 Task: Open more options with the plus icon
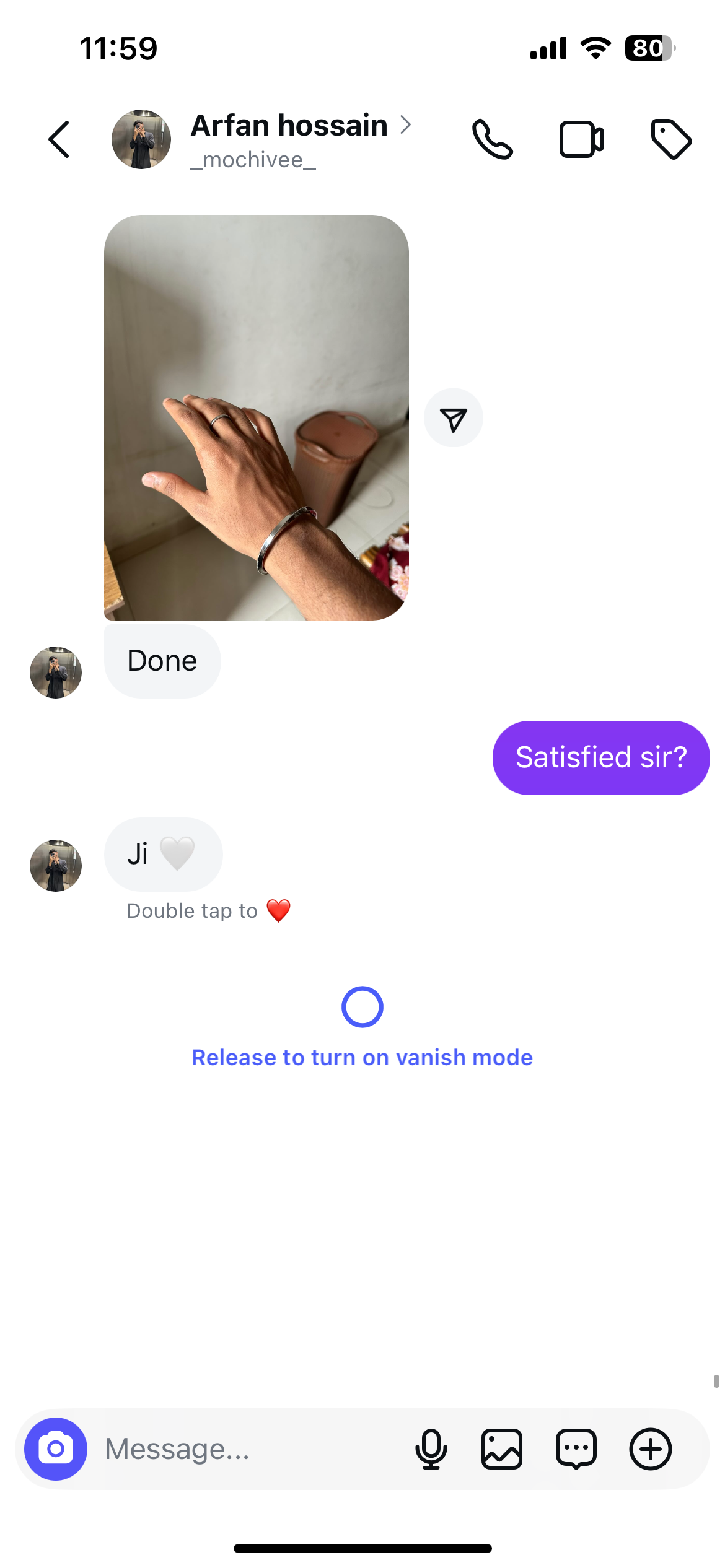[651, 1449]
